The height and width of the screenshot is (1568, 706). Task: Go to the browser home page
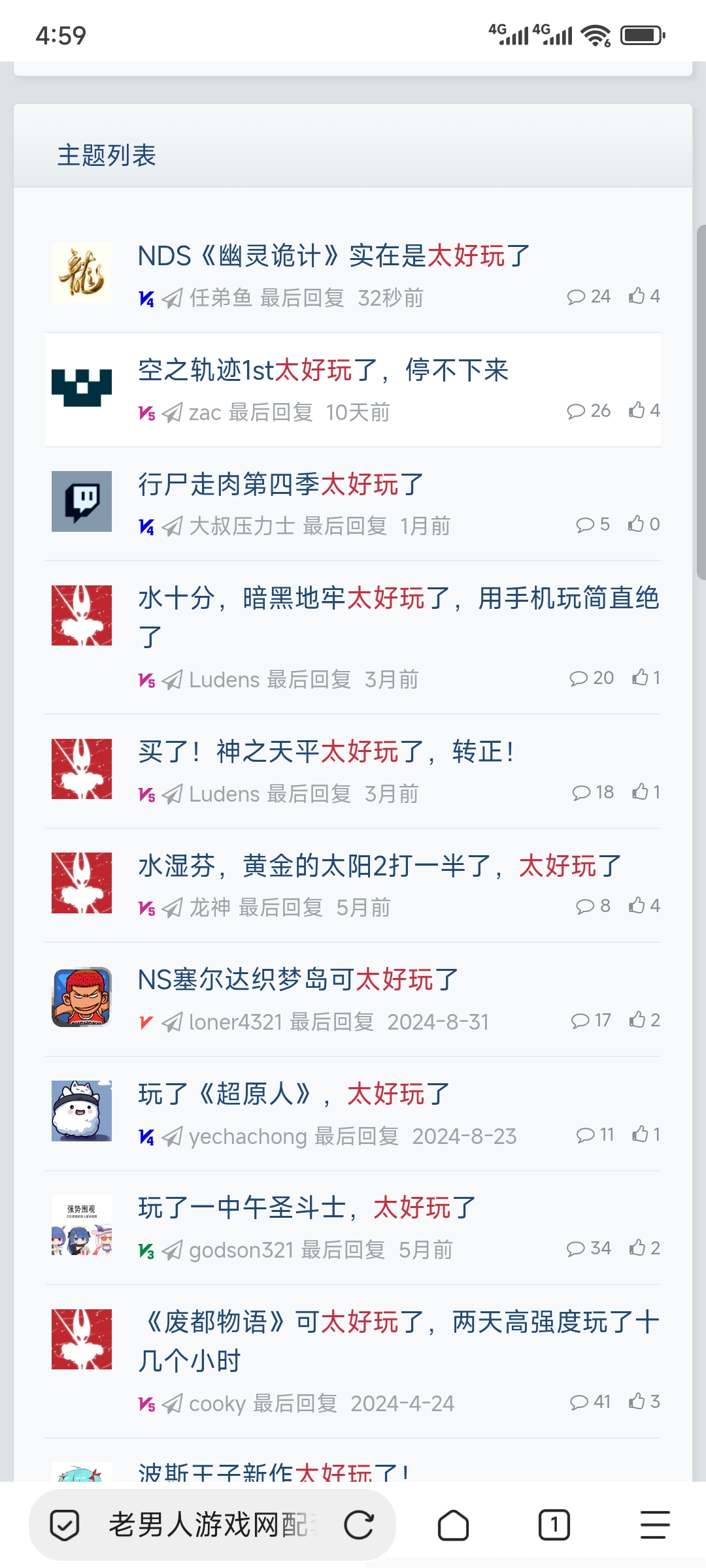click(453, 1526)
